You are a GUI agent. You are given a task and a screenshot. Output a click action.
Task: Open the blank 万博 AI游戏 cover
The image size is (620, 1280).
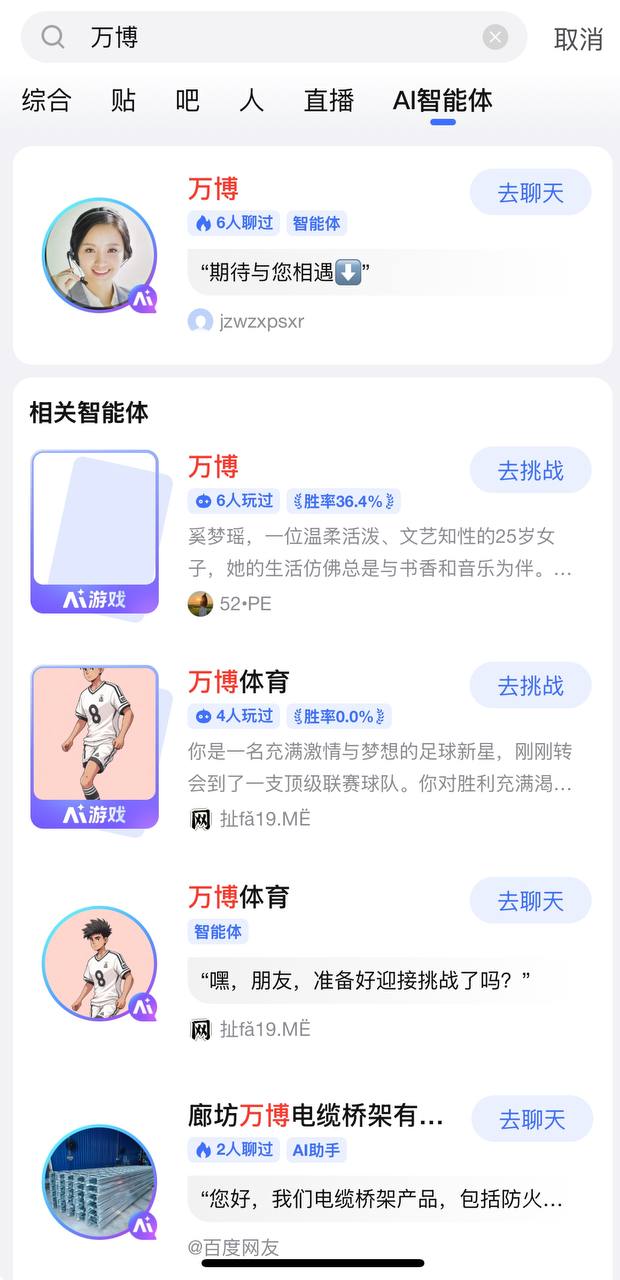[x=95, y=532]
